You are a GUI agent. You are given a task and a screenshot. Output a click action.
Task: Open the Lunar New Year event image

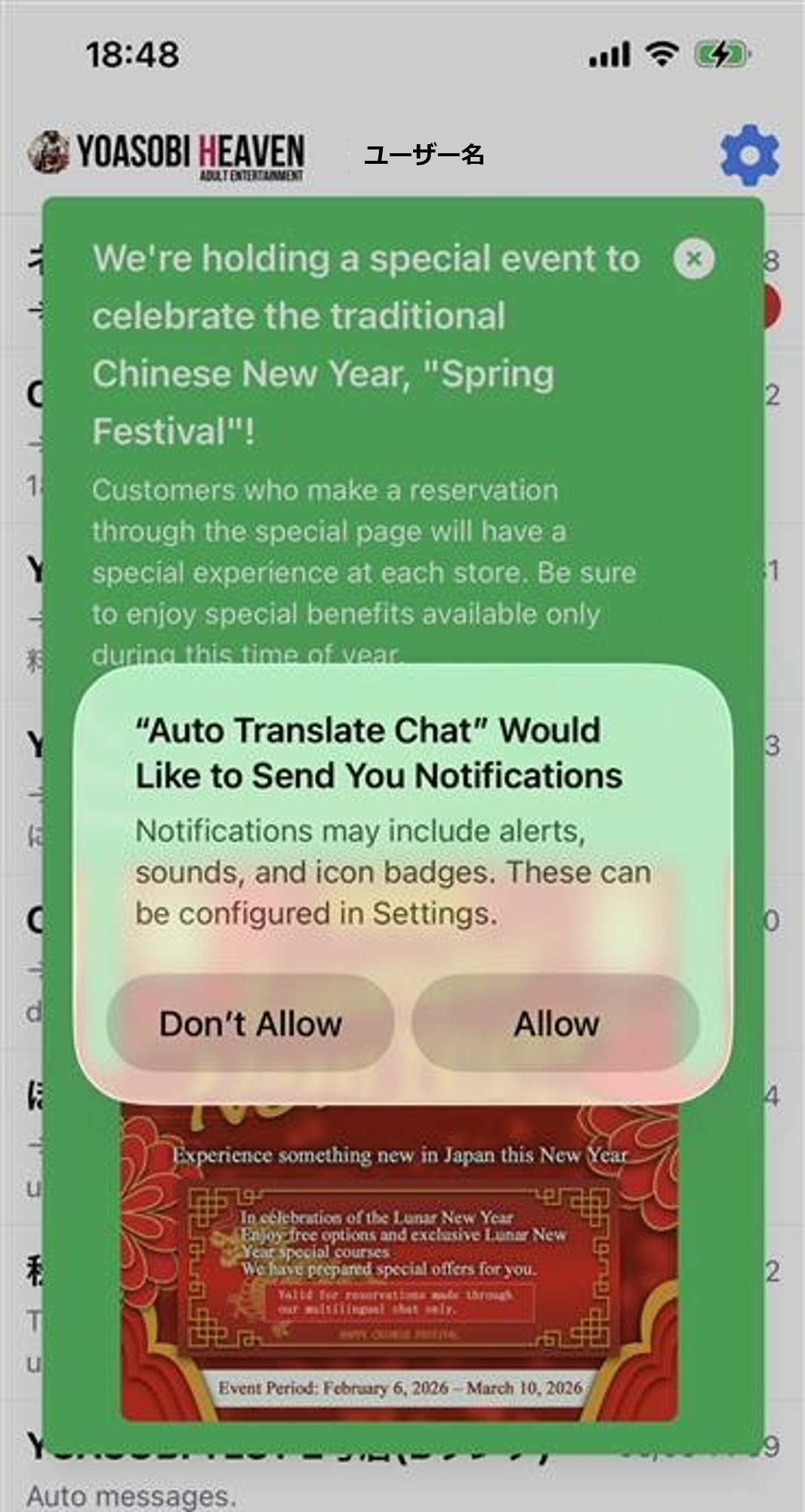tap(399, 1268)
